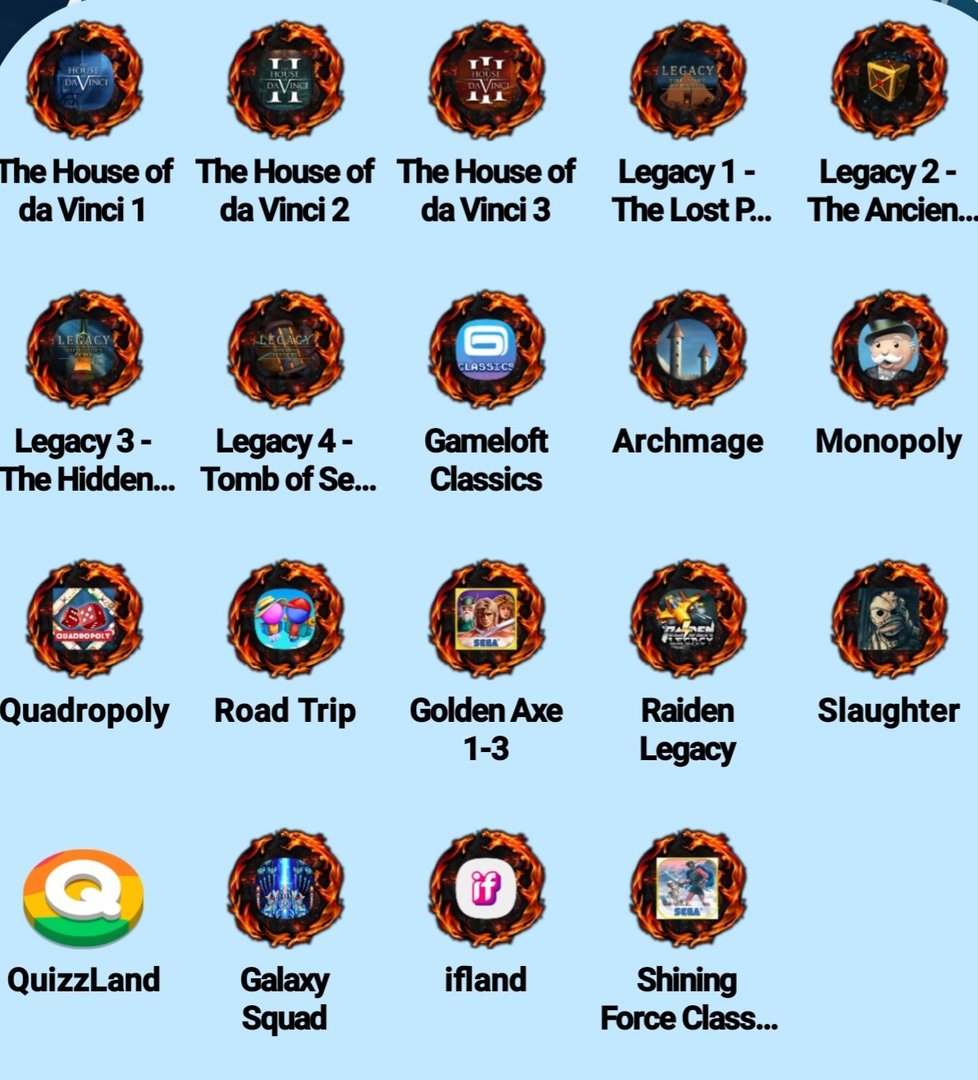This screenshot has height=1080, width=978.
Task: Open Legacy 1 - The Lost P... game
Action: click(x=688, y=82)
